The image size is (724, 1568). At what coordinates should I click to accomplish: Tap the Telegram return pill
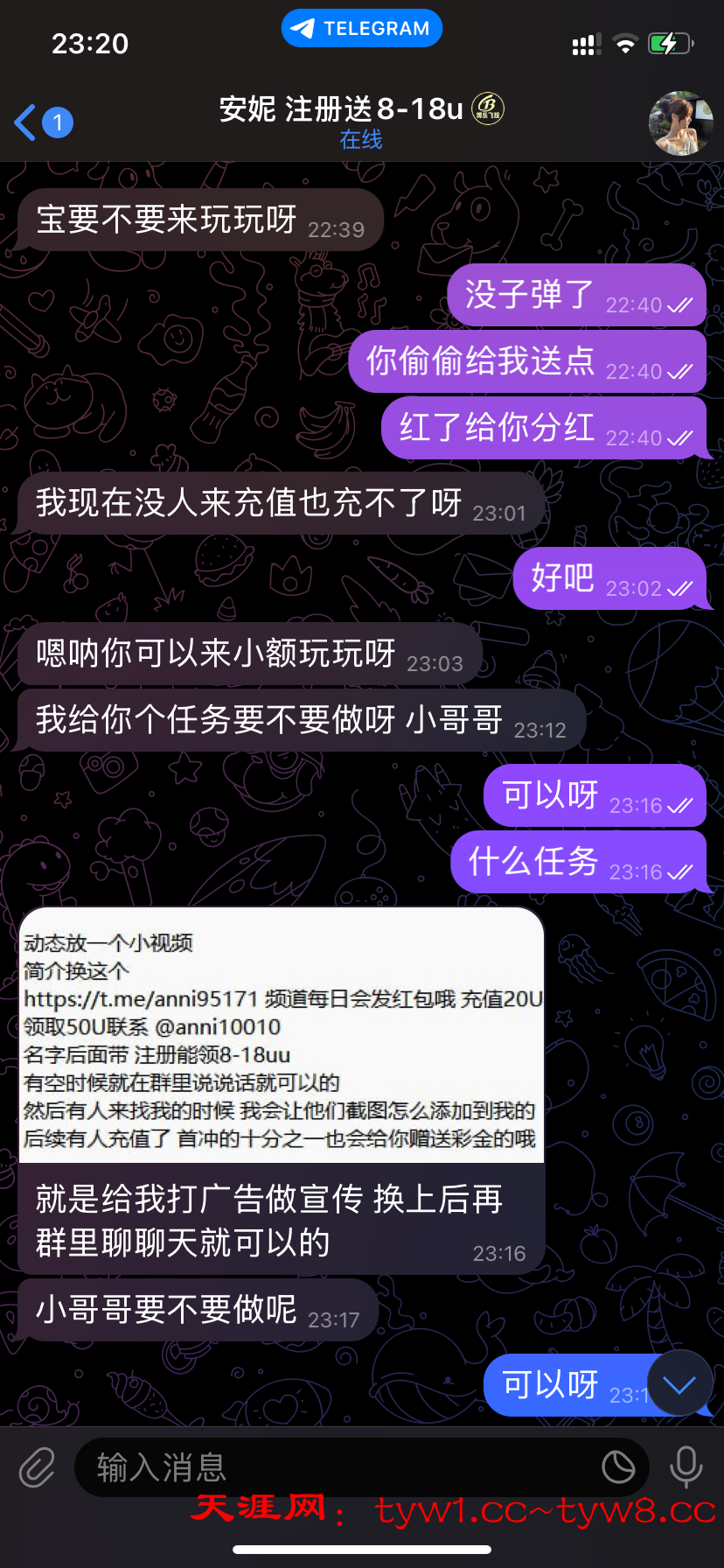click(x=361, y=28)
